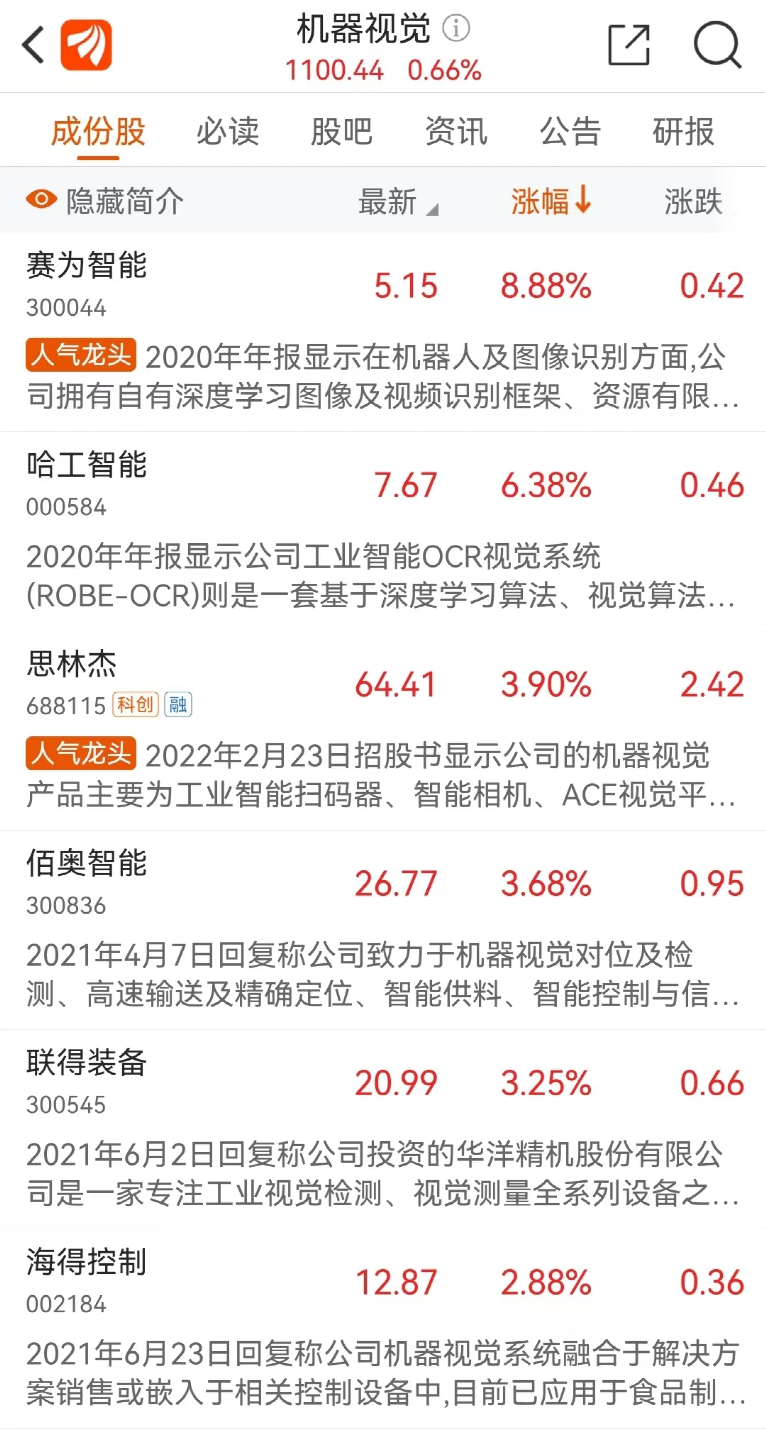The image size is (766, 1430).
Task: View the 研报 tab
Action: click(x=684, y=131)
